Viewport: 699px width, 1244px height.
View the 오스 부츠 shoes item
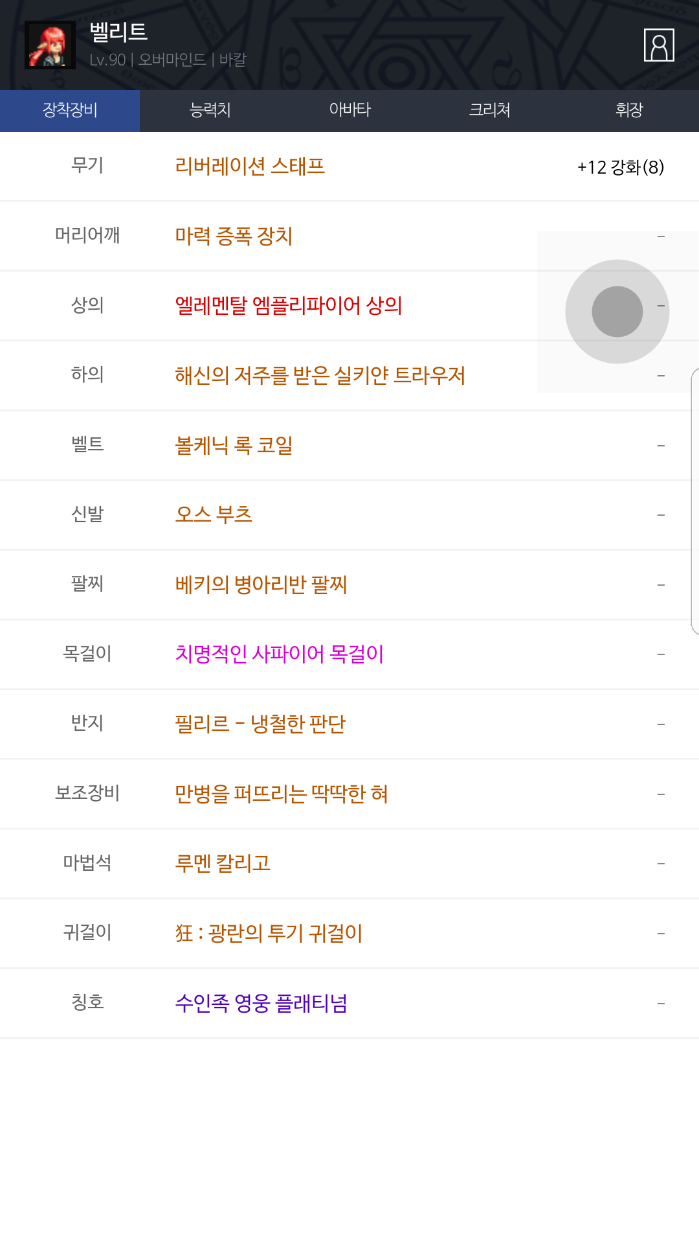tap(214, 515)
